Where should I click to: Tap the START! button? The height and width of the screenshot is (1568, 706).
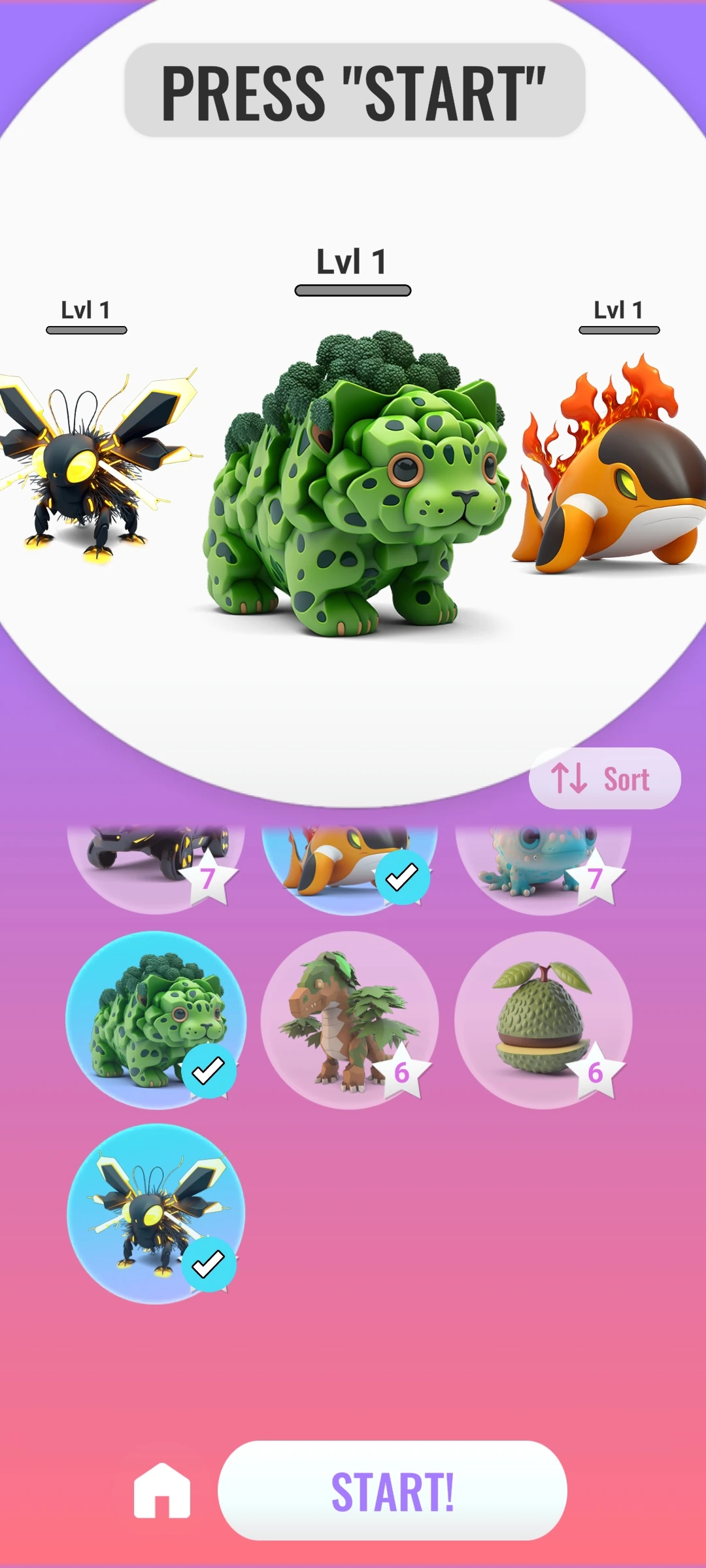tap(392, 1491)
